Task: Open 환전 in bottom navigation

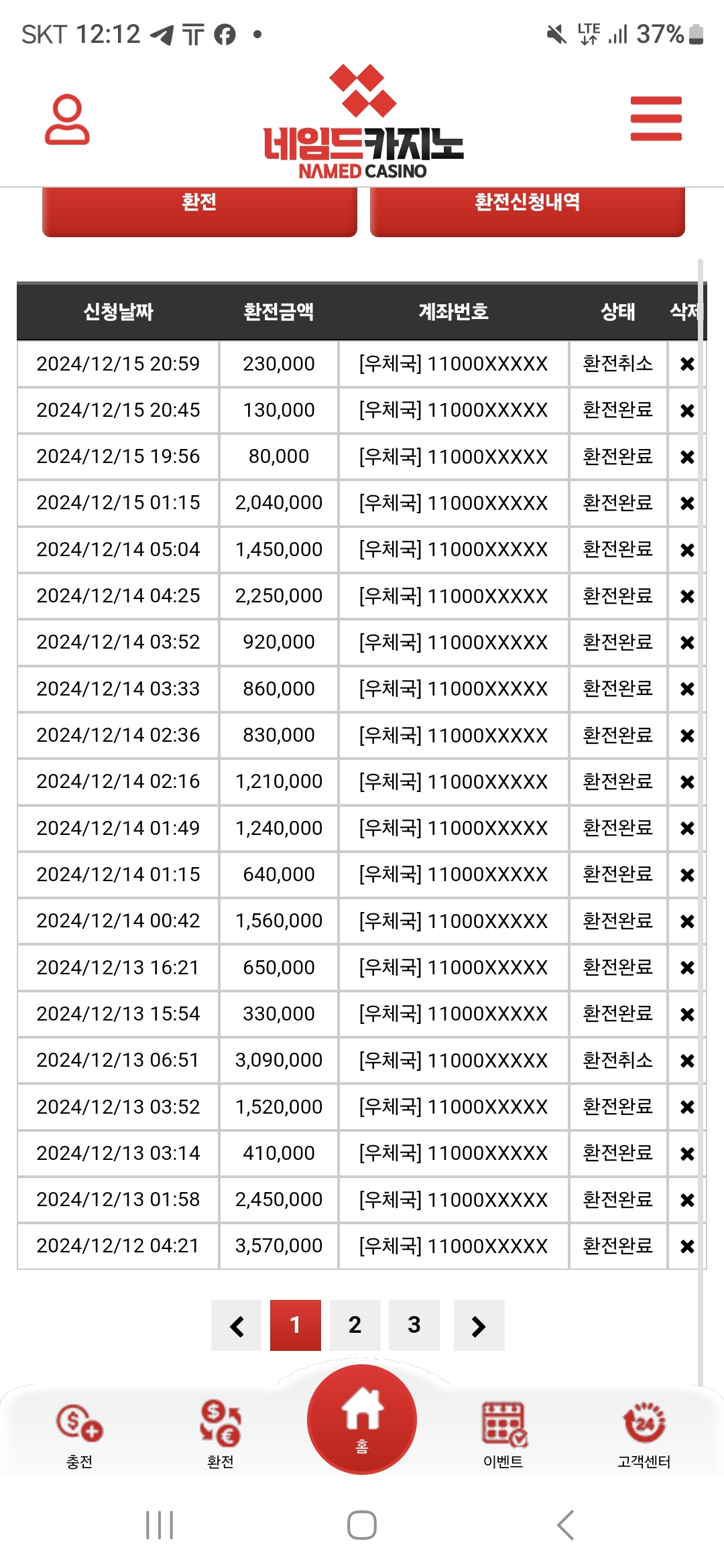Action: click(221, 1433)
